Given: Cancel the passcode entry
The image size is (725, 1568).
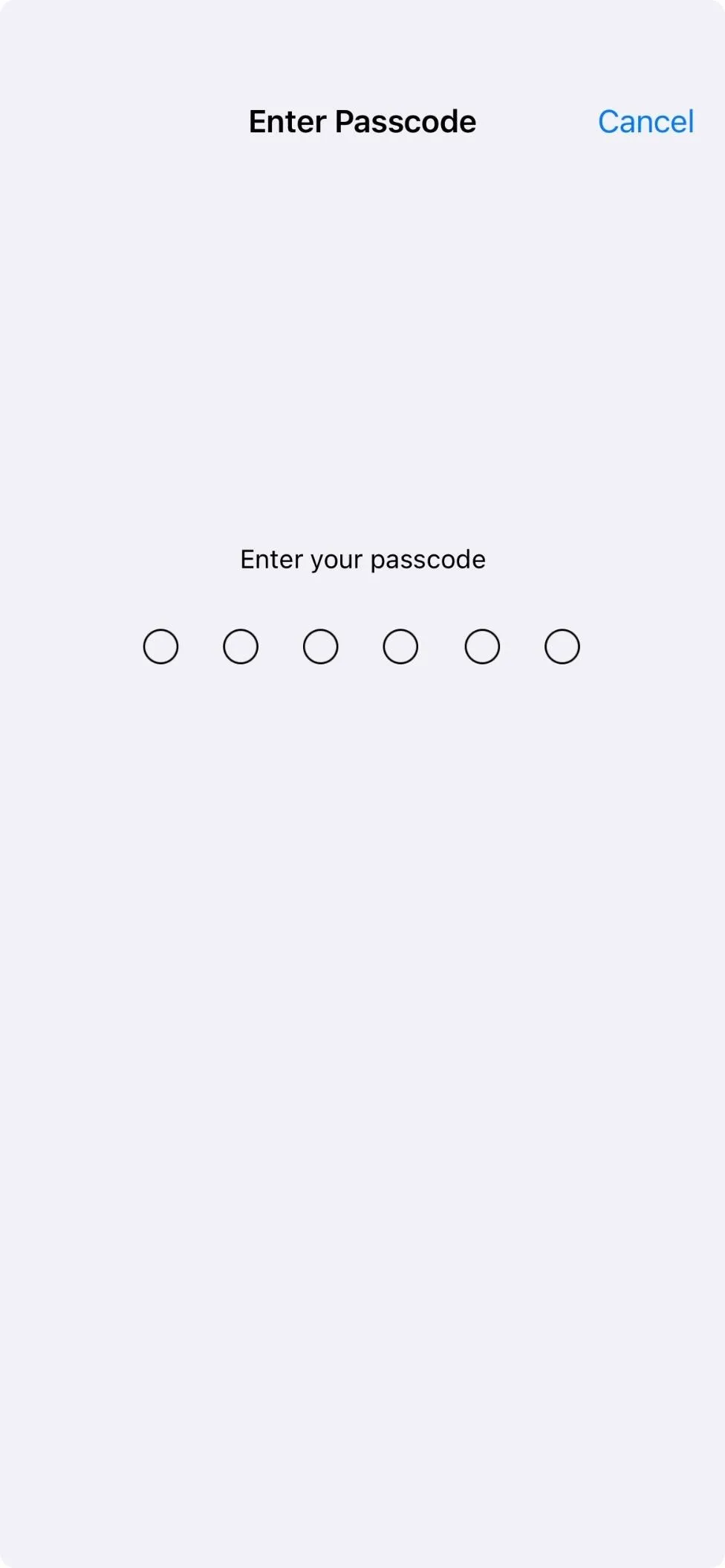Looking at the screenshot, I should 646,122.
